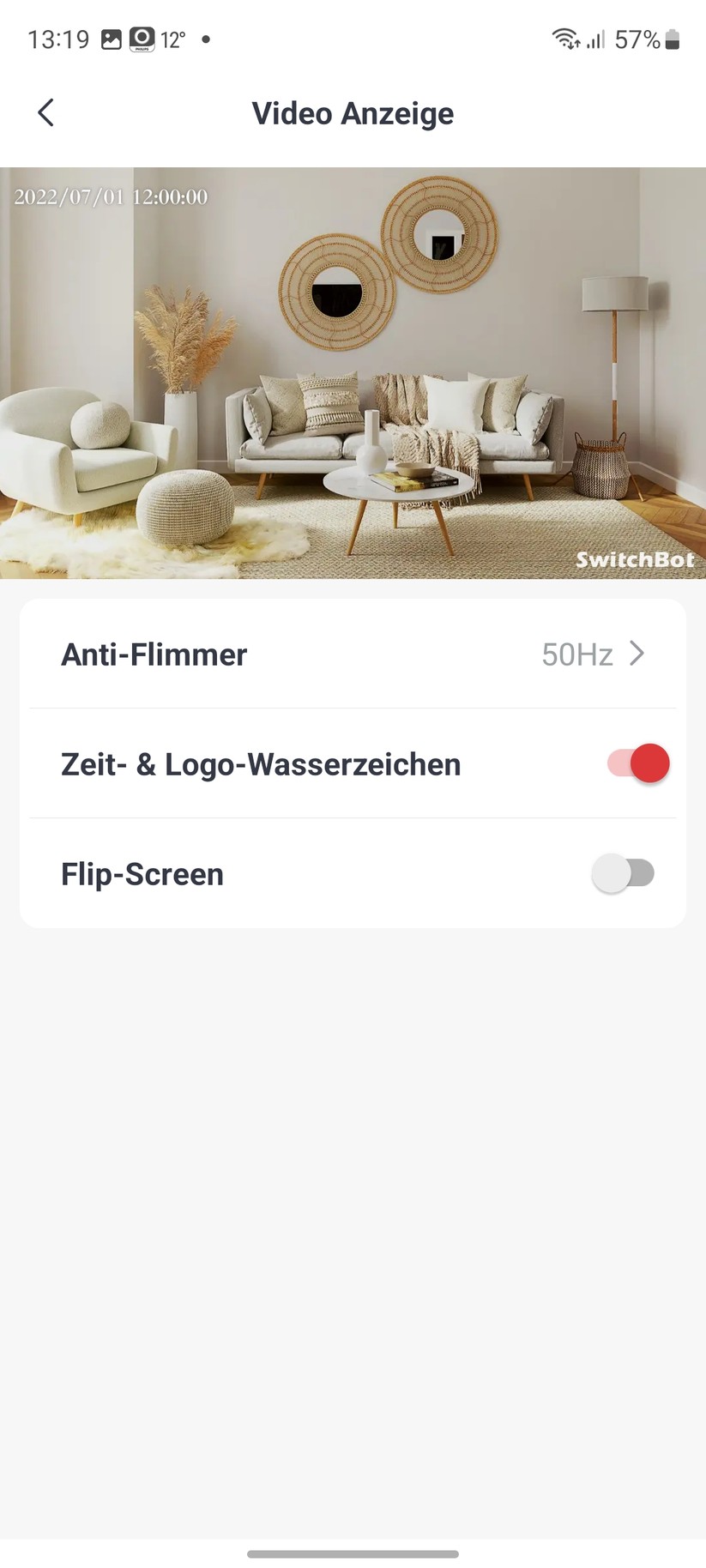
Task: Tap the timestamp overlay on the camera preview
Action: tap(110, 196)
